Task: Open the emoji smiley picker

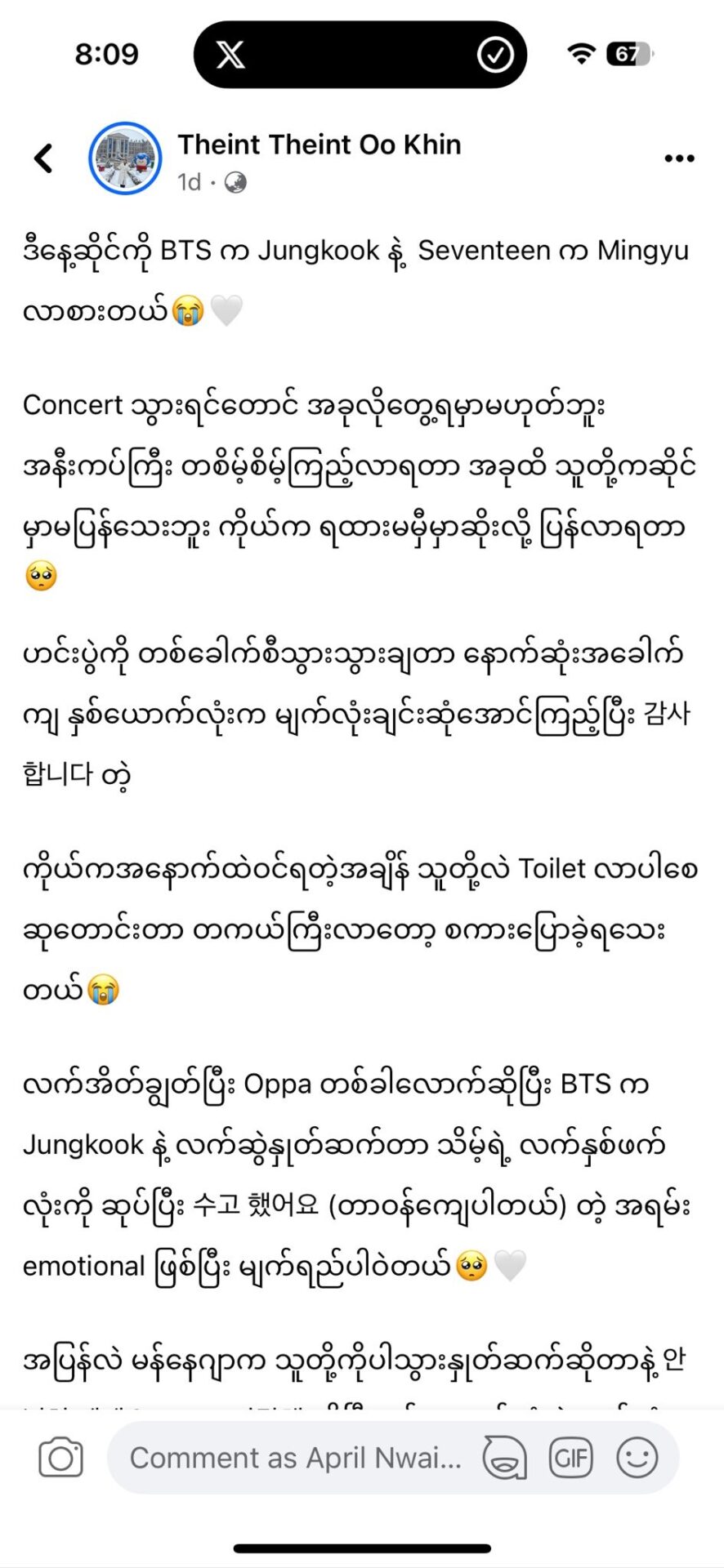Action: 637,1458
